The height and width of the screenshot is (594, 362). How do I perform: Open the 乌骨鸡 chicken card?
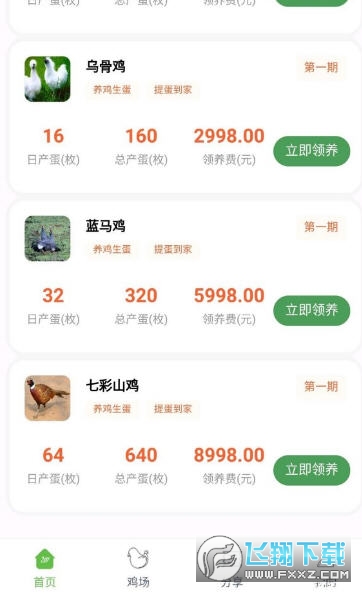(184, 117)
